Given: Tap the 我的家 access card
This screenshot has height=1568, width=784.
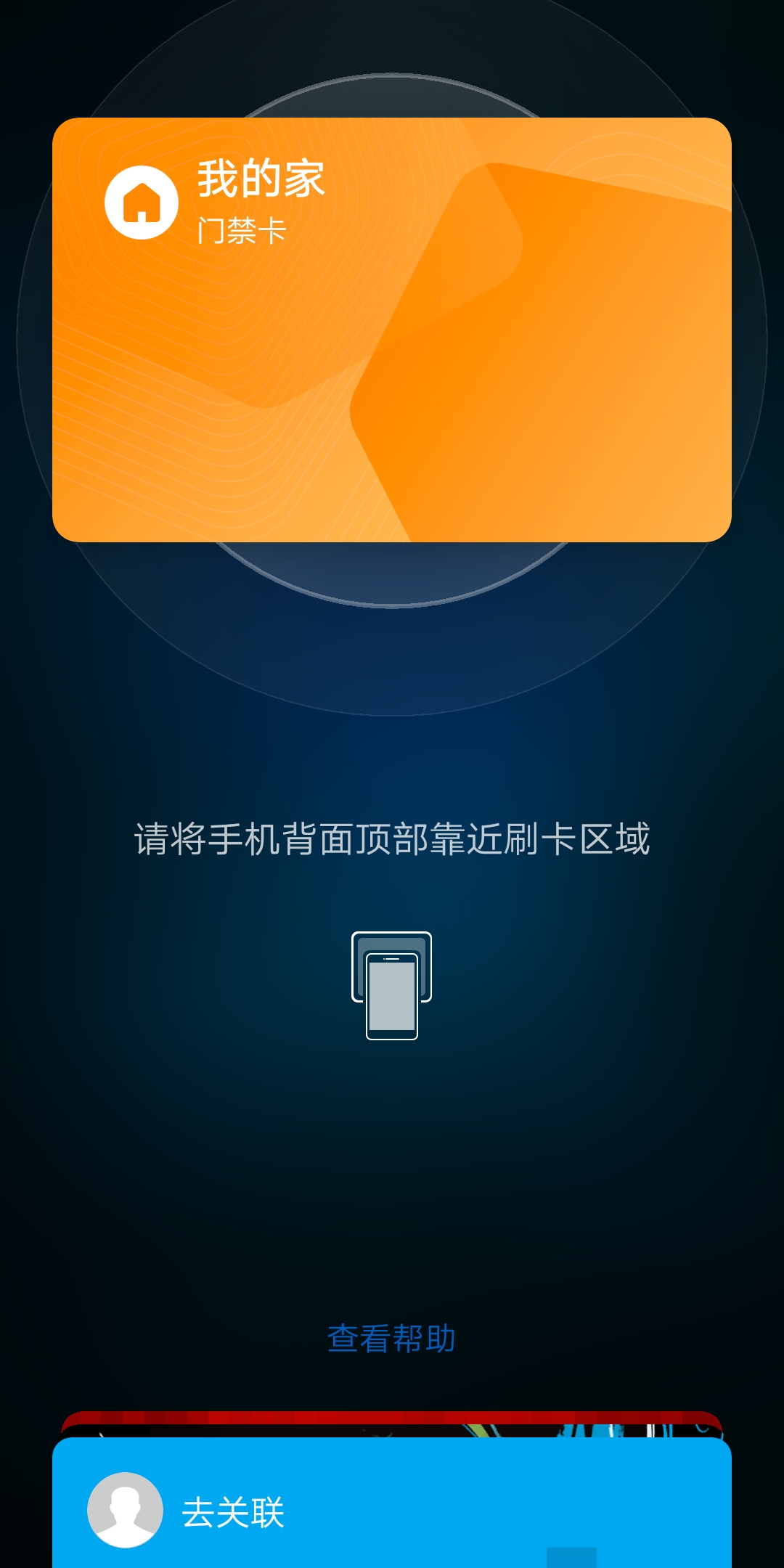Looking at the screenshot, I should [x=392, y=330].
